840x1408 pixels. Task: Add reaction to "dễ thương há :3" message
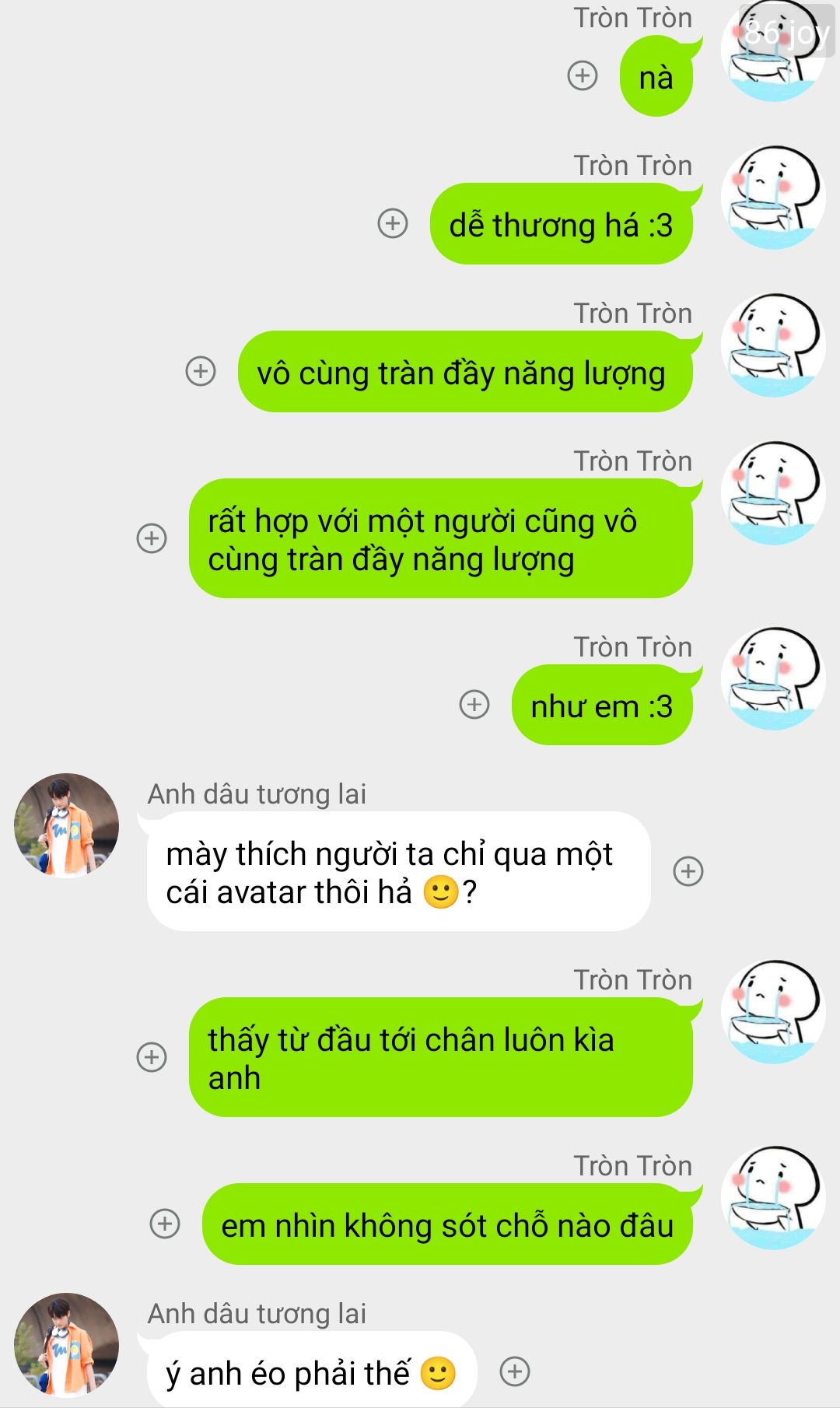coord(393,223)
